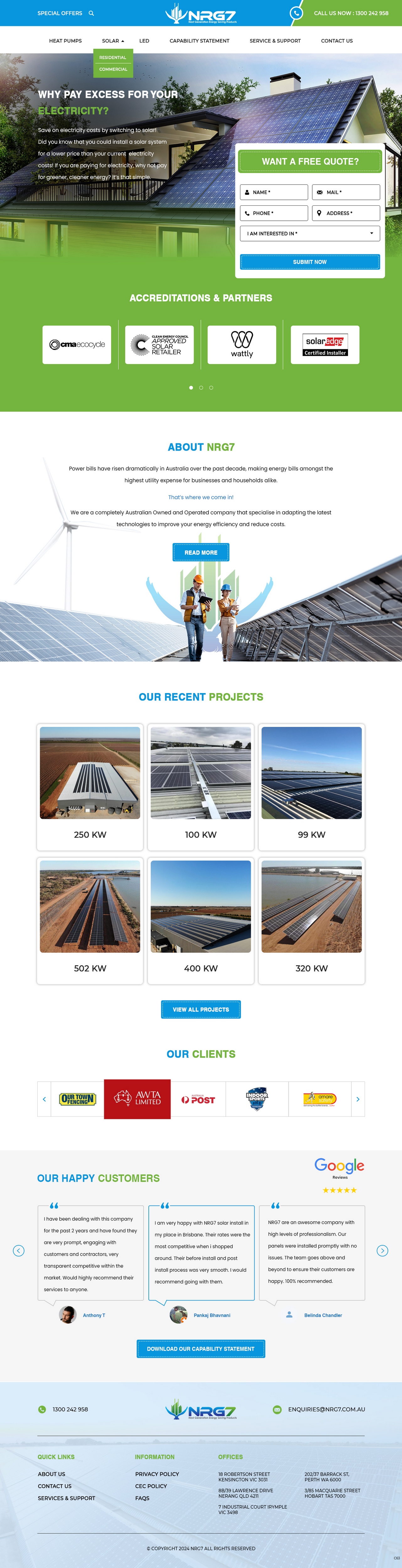Go to Service & Support page
Image resolution: width=402 pixels, height=1568 pixels.
(x=275, y=41)
